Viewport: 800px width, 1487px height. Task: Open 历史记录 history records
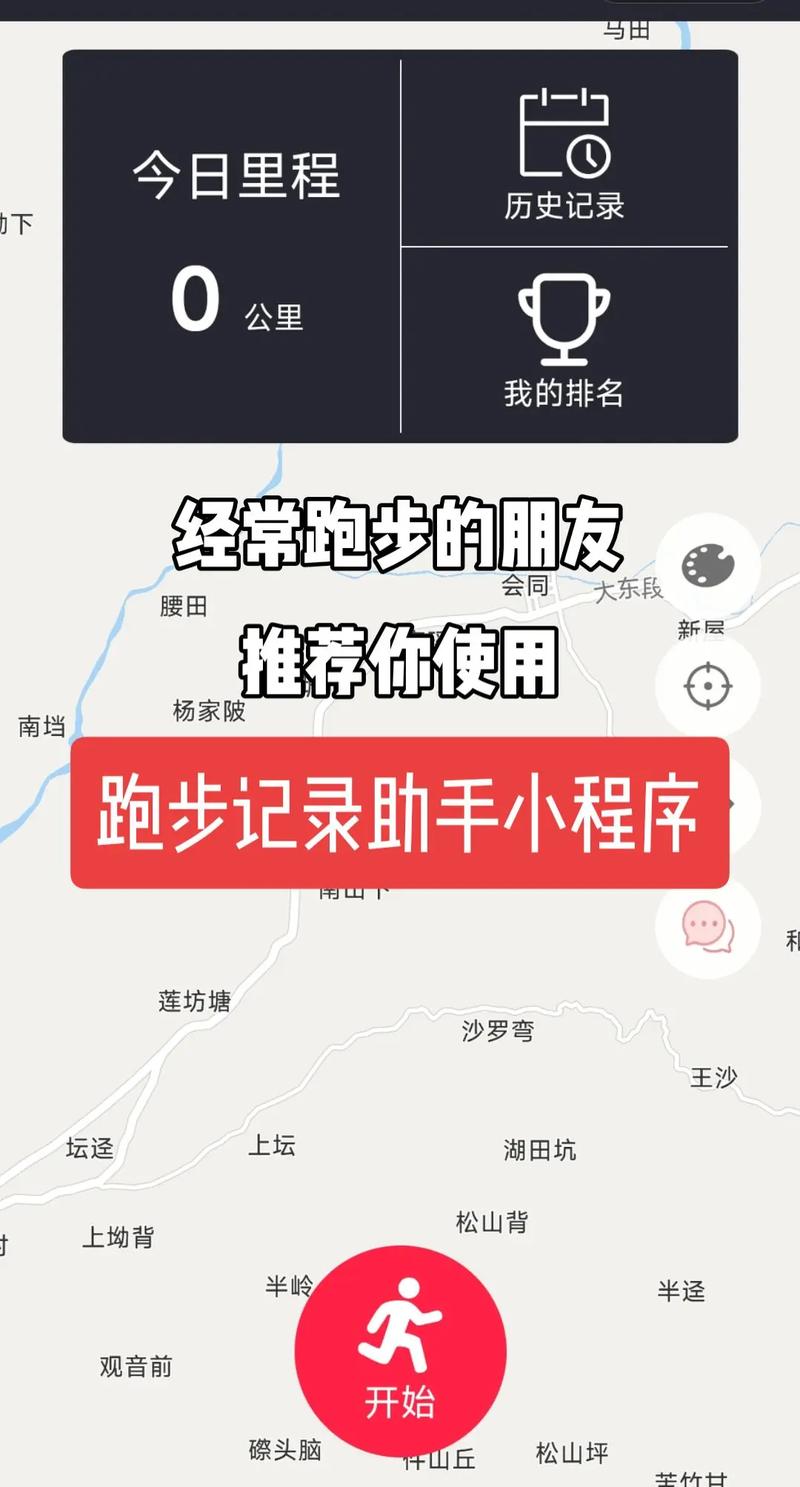tap(564, 155)
